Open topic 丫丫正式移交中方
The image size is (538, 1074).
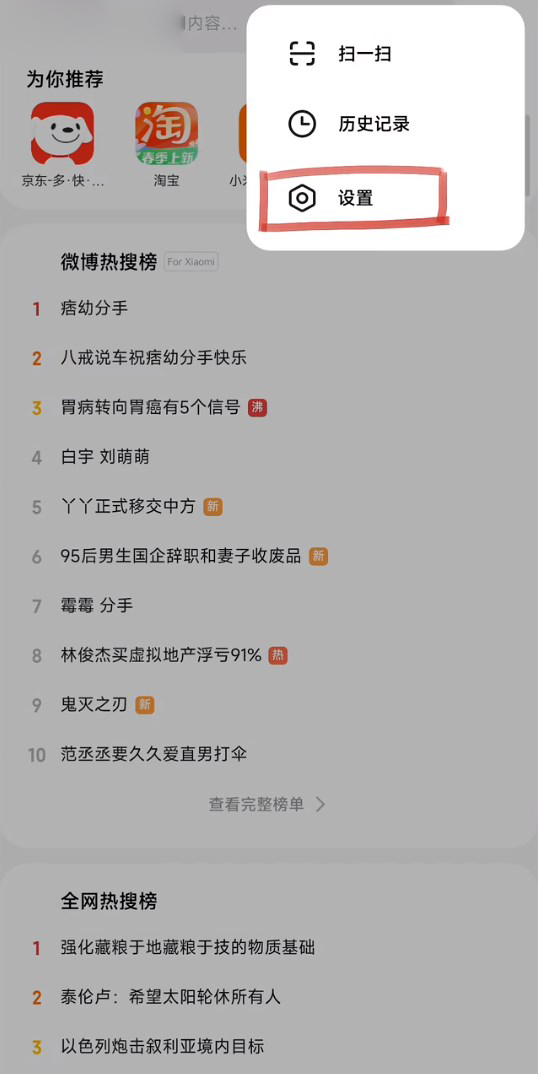click(128, 507)
